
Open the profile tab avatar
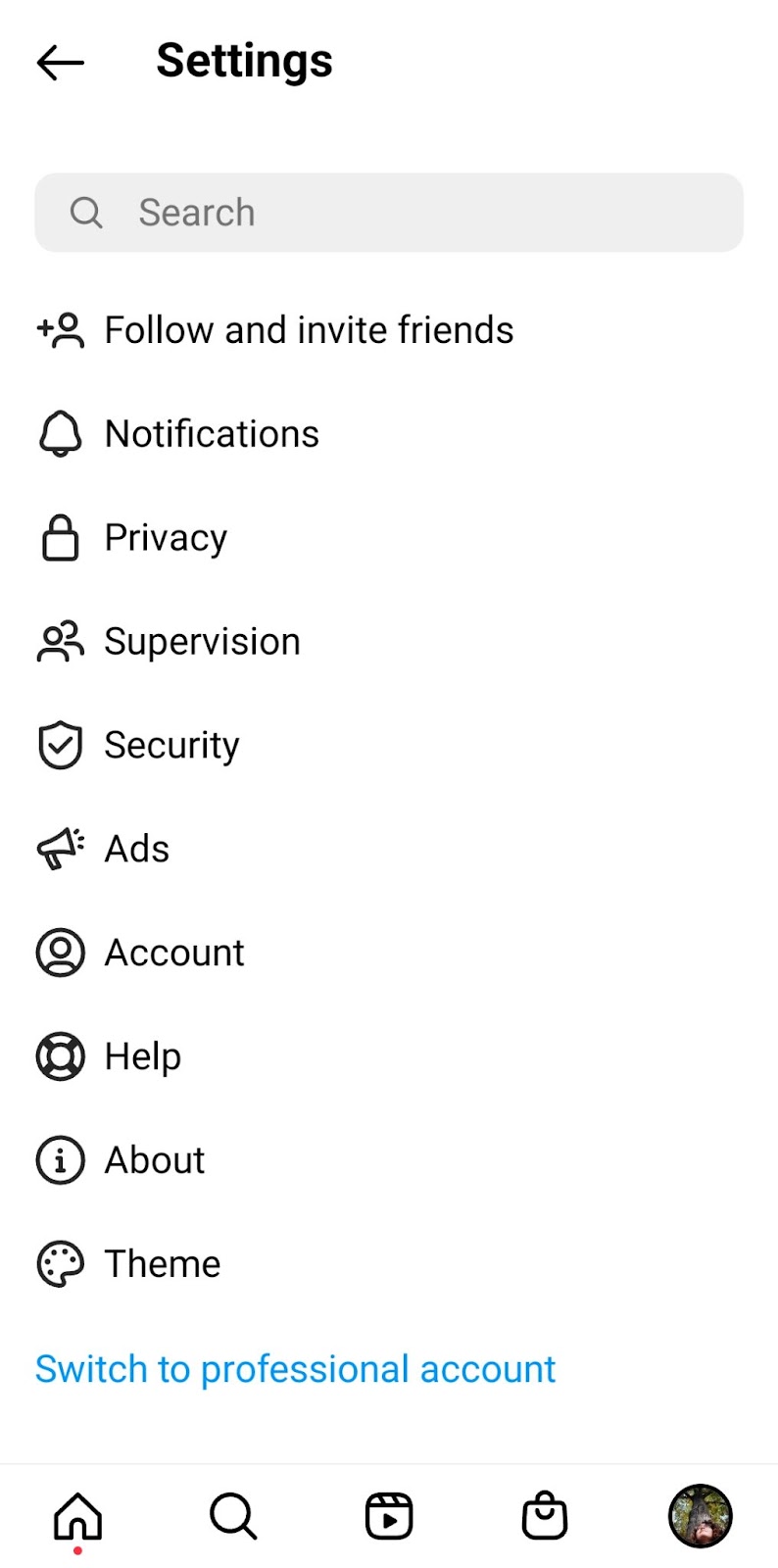[x=700, y=1517]
